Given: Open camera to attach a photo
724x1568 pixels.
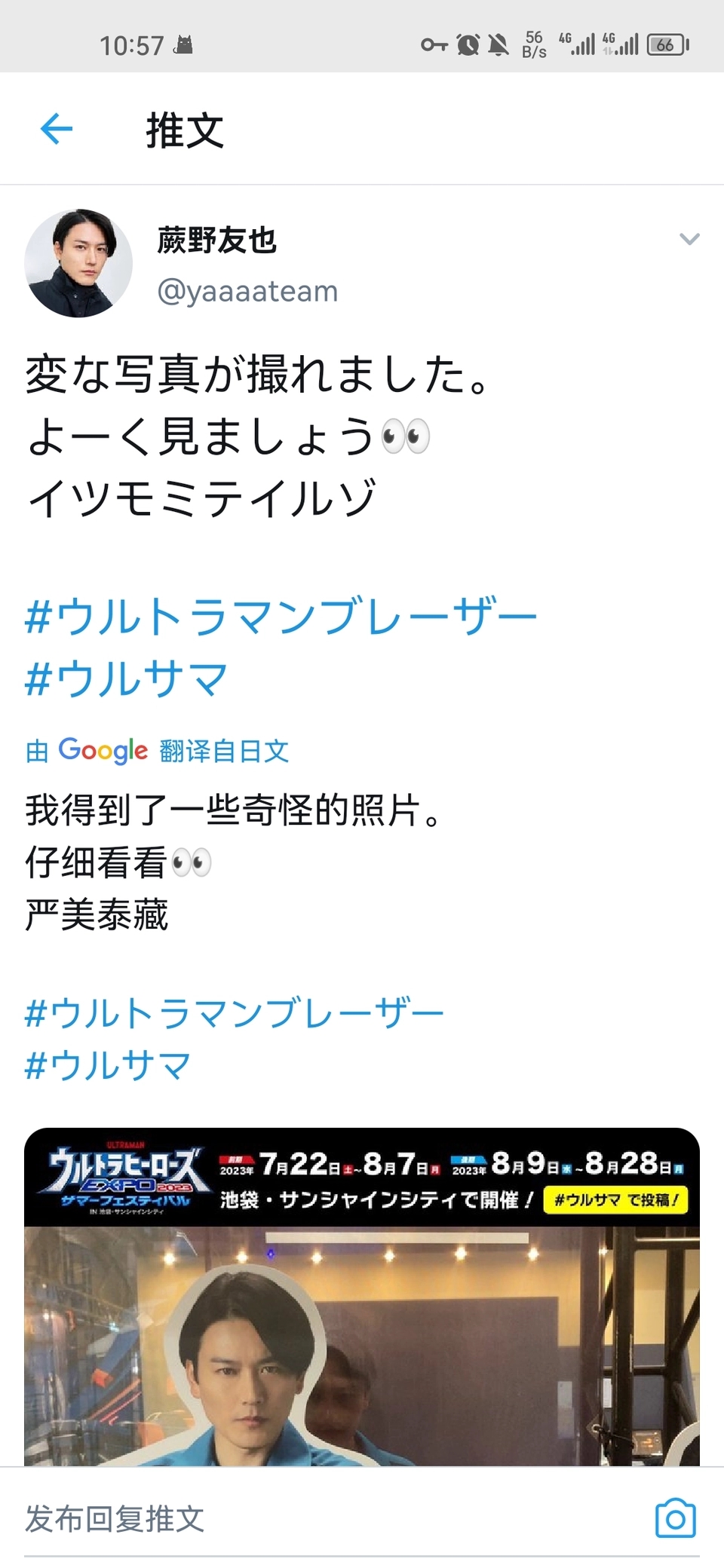Looking at the screenshot, I should (675, 1519).
